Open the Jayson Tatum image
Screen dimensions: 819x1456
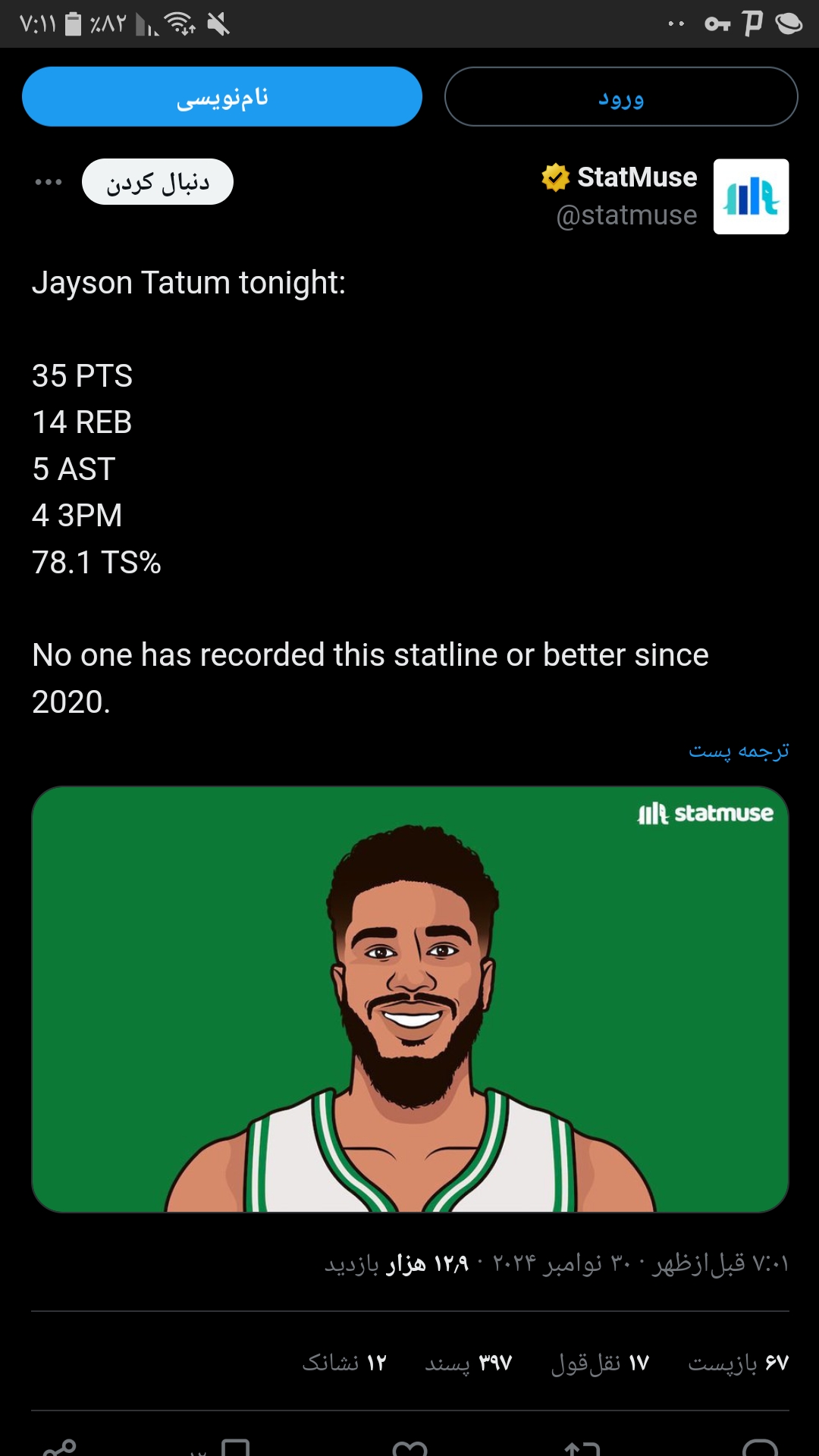point(410,999)
